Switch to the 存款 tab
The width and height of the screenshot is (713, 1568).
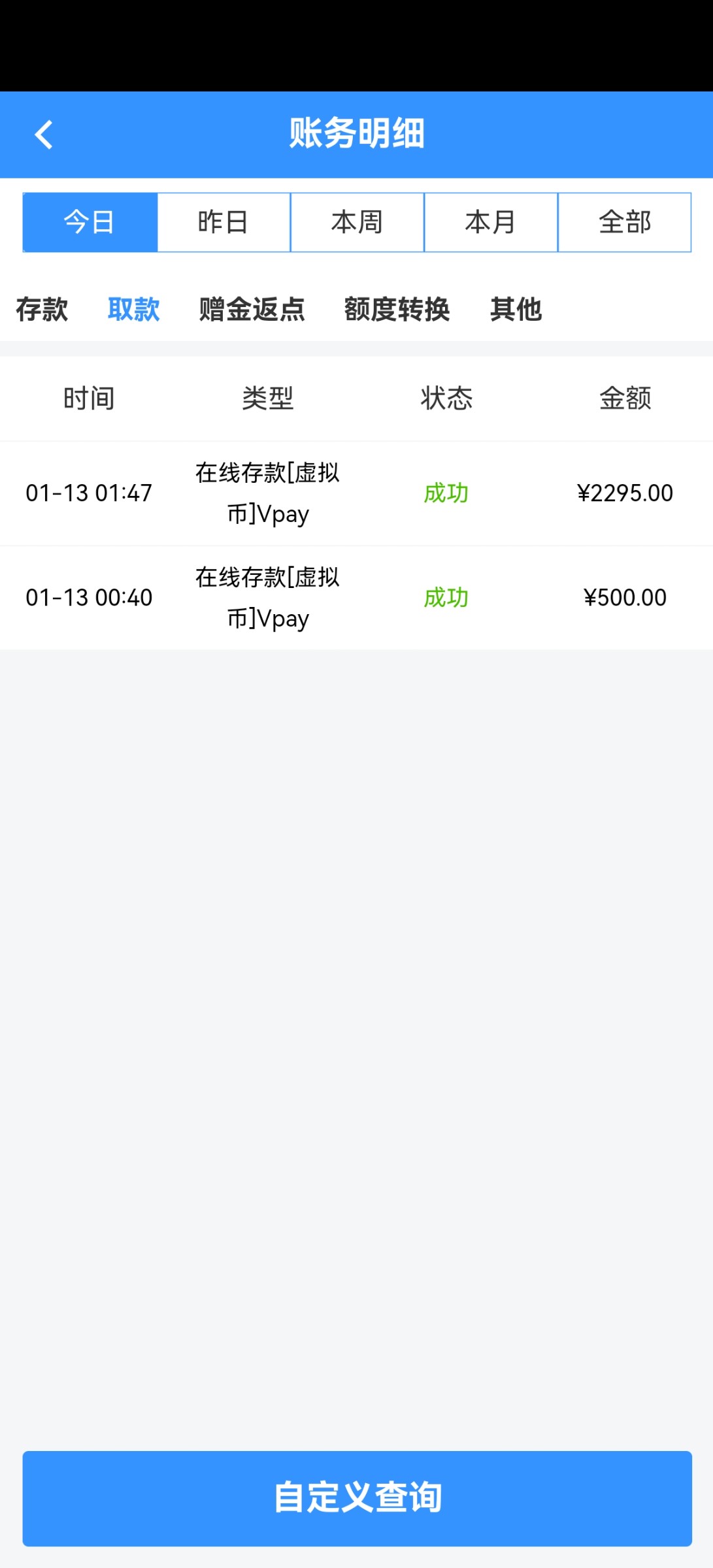pyautogui.click(x=42, y=309)
